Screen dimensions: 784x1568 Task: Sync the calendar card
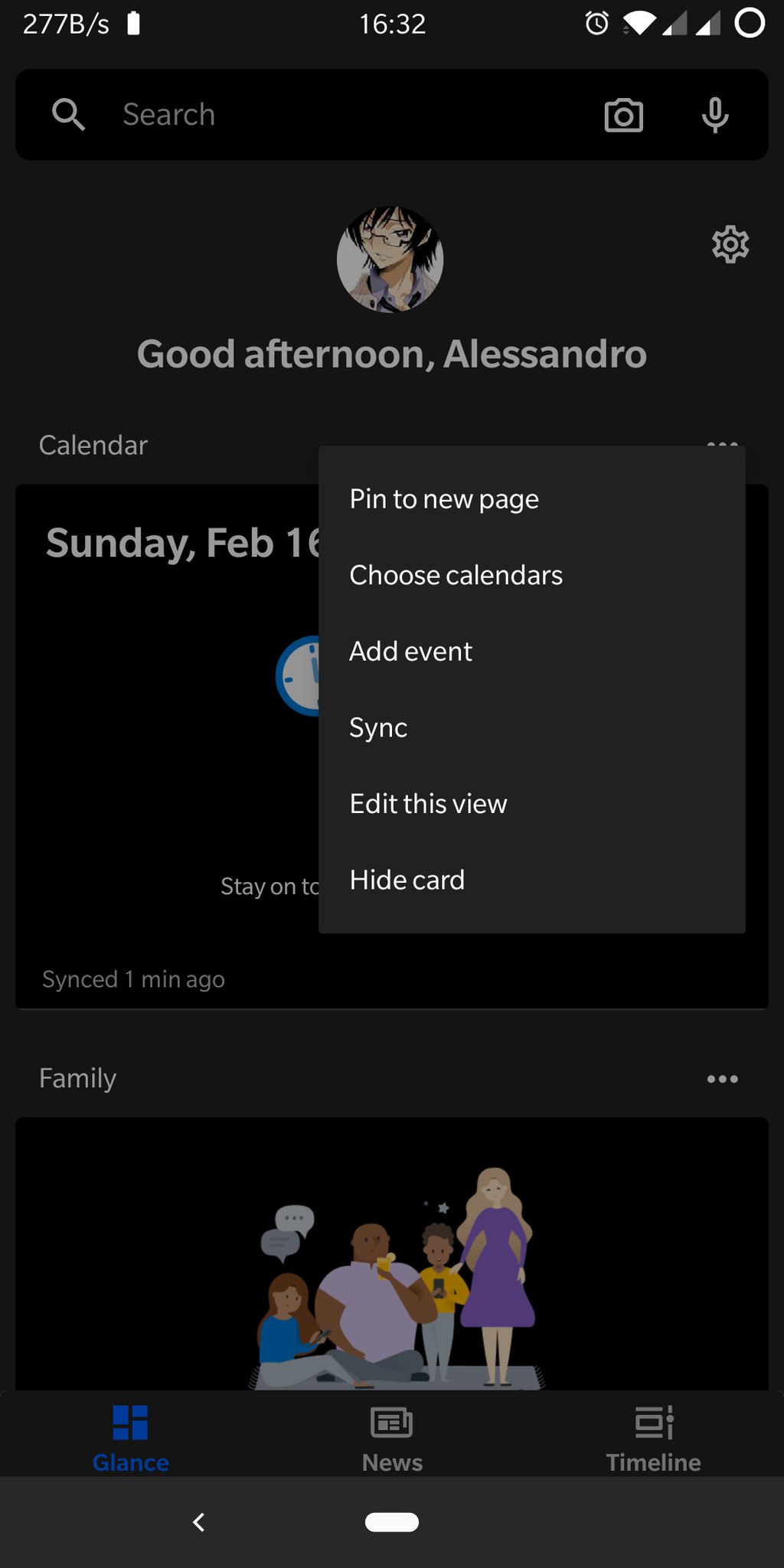(378, 727)
